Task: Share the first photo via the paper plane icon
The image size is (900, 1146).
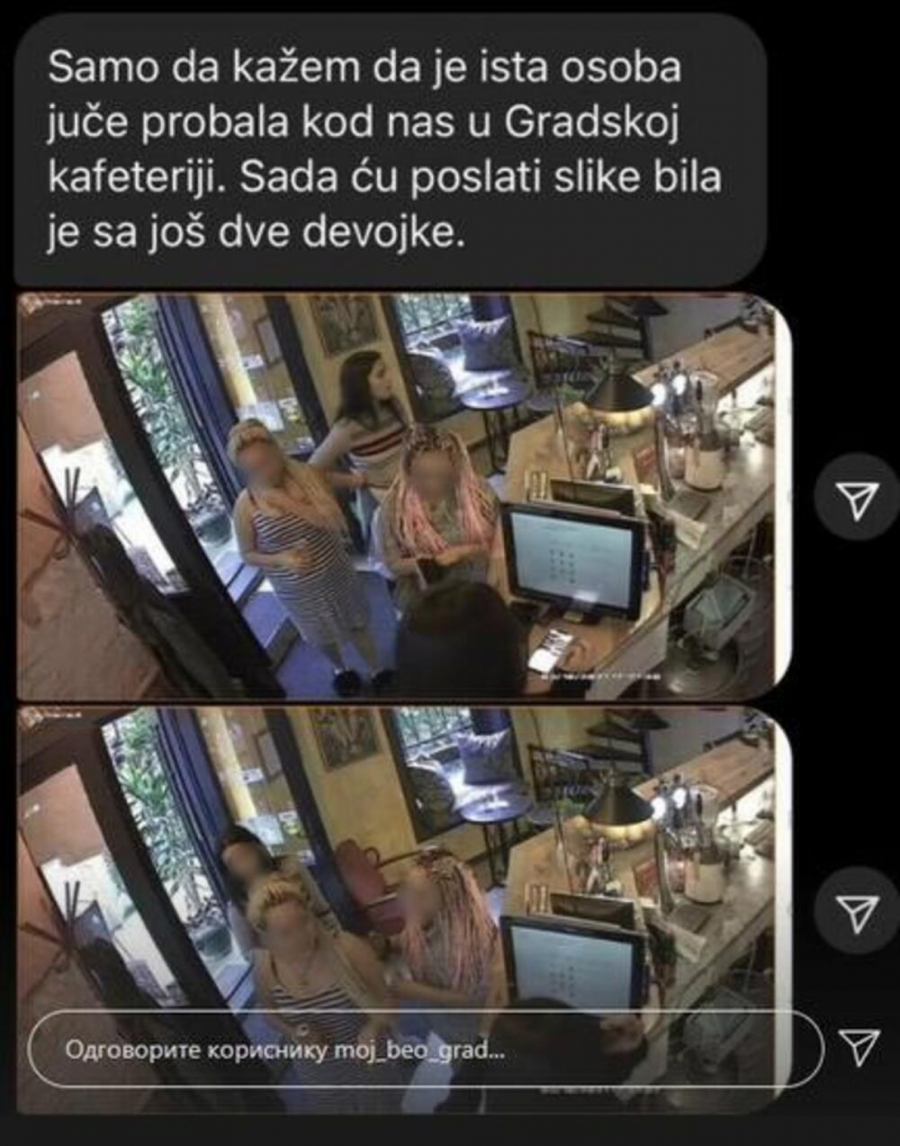Action: (x=857, y=497)
